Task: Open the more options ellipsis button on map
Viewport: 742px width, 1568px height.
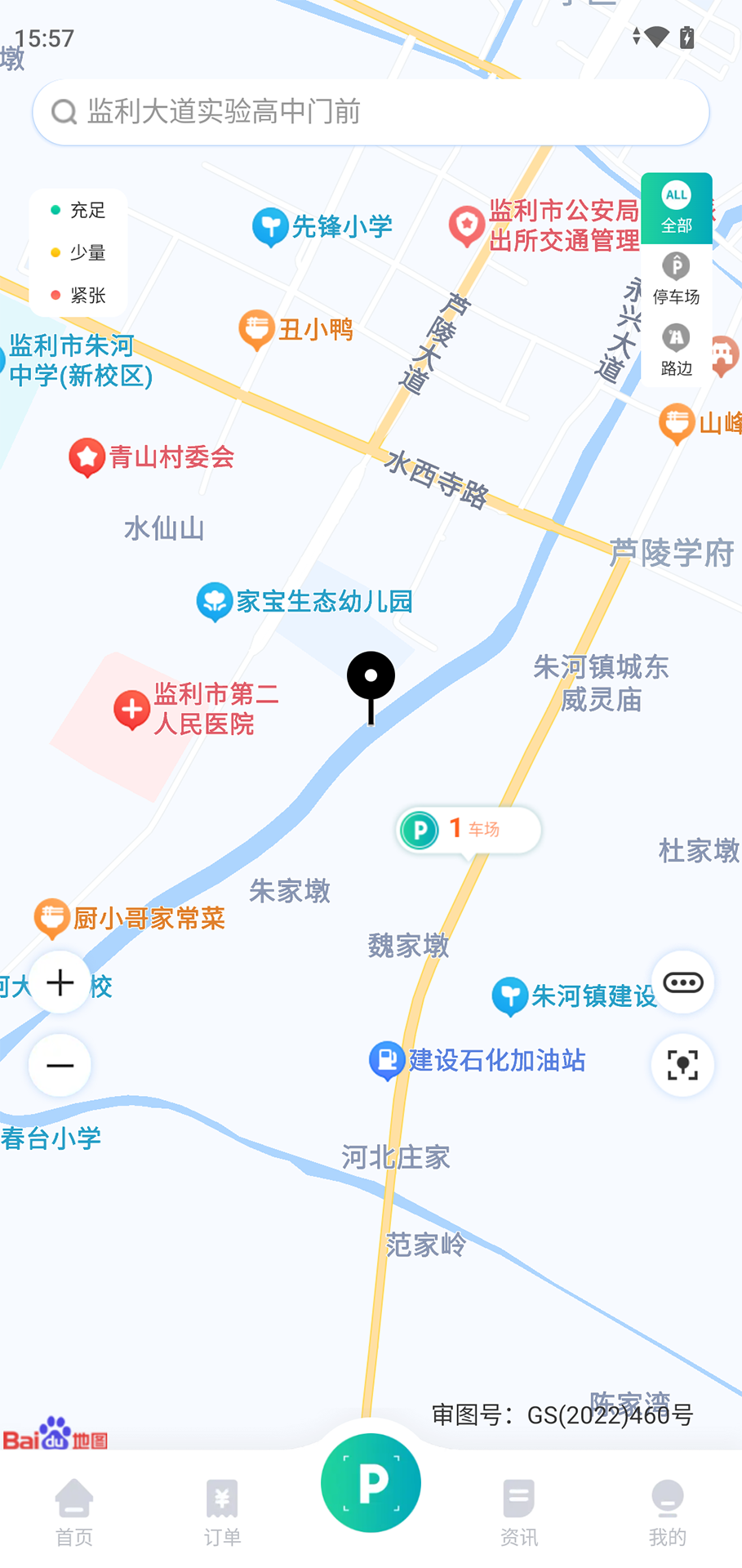Action: tap(682, 982)
